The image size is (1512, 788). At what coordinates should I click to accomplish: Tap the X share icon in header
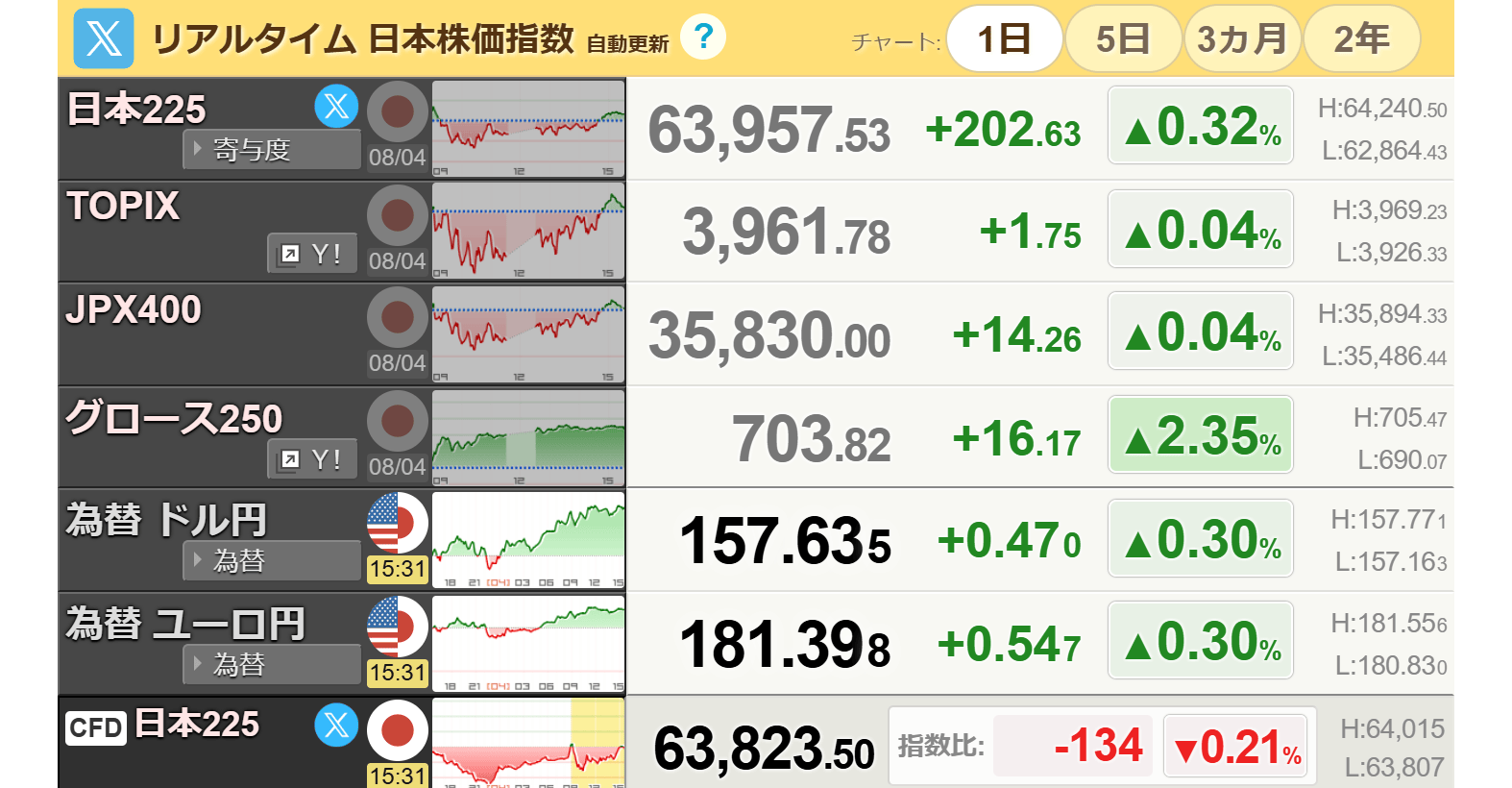[x=104, y=38]
